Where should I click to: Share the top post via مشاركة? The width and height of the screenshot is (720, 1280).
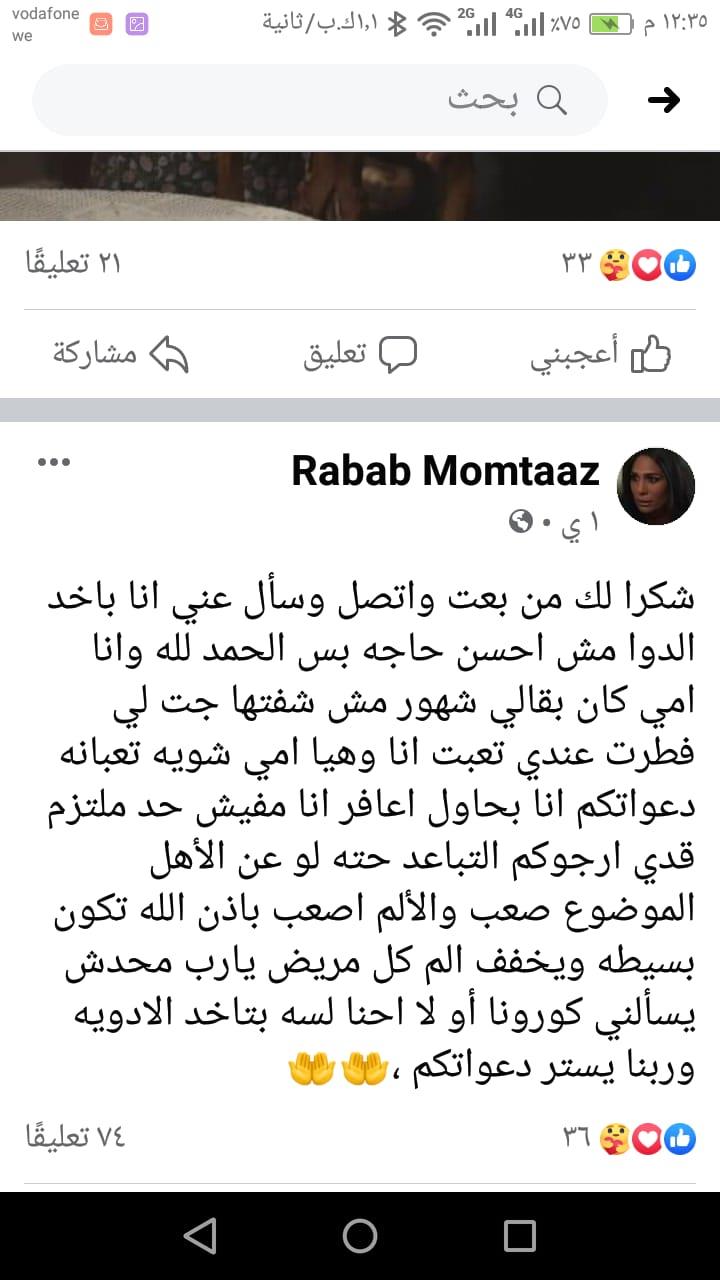120,354
